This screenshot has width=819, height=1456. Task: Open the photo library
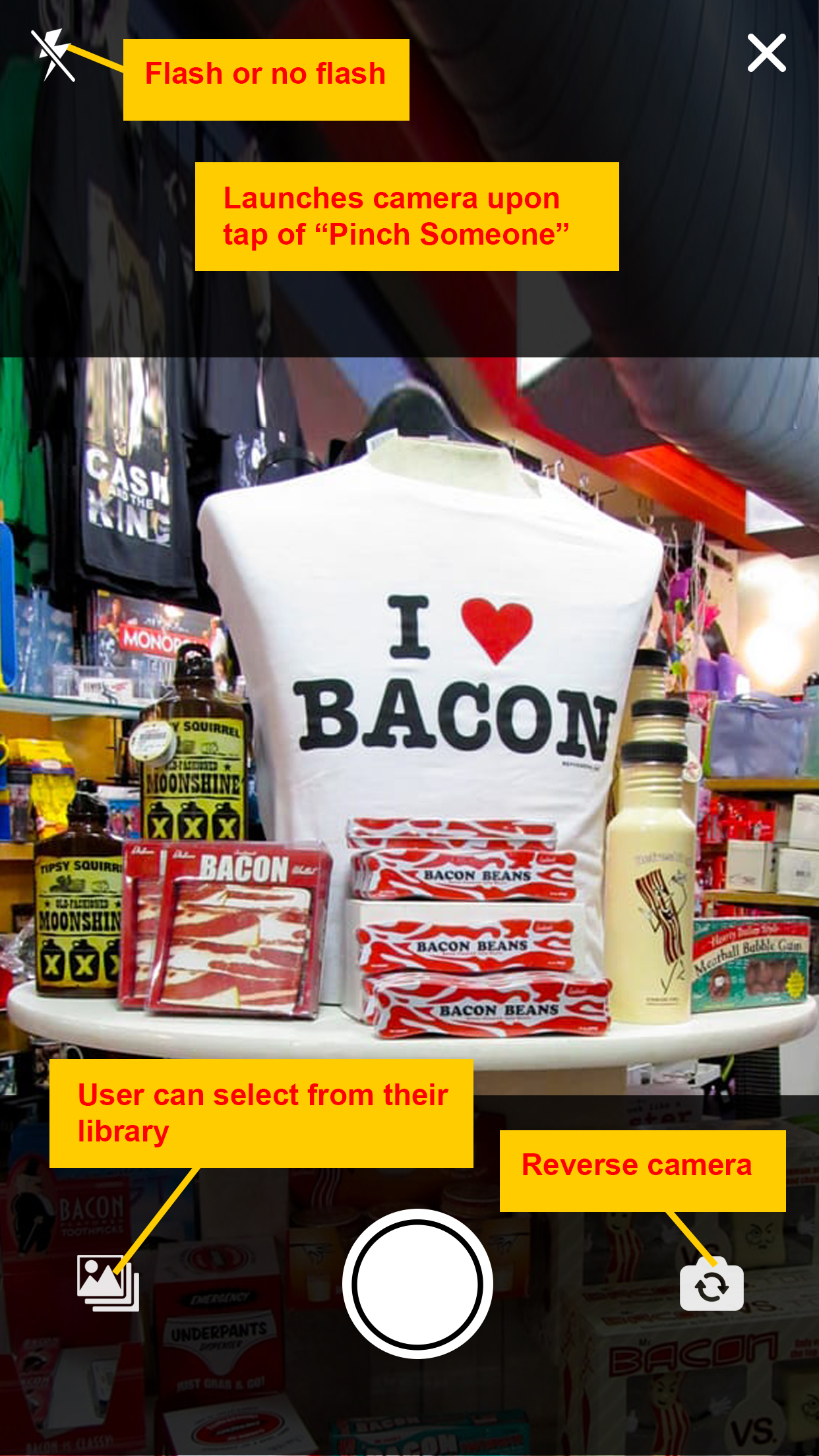click(107, 1283)
